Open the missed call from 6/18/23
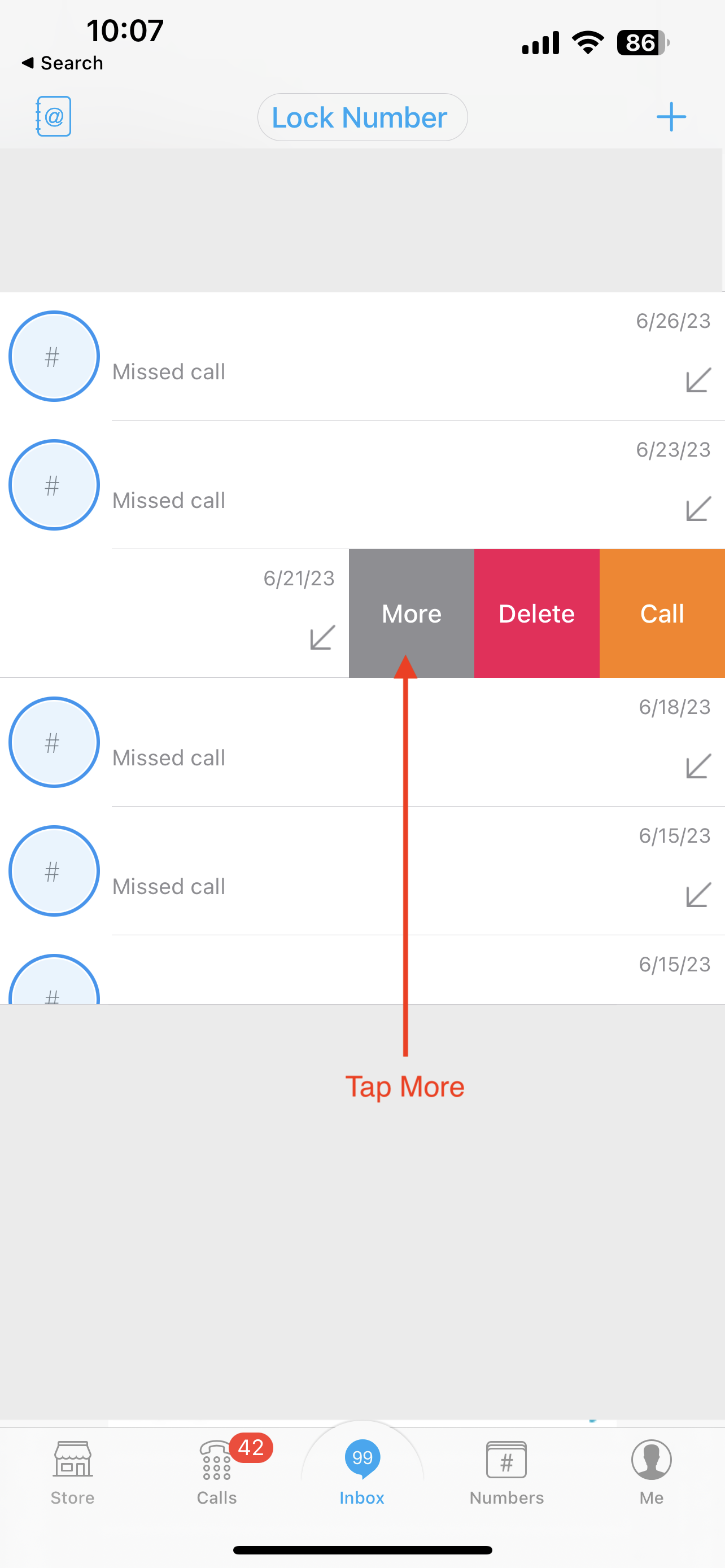This screenshot has width=725, height=1568. pos(365,743)
